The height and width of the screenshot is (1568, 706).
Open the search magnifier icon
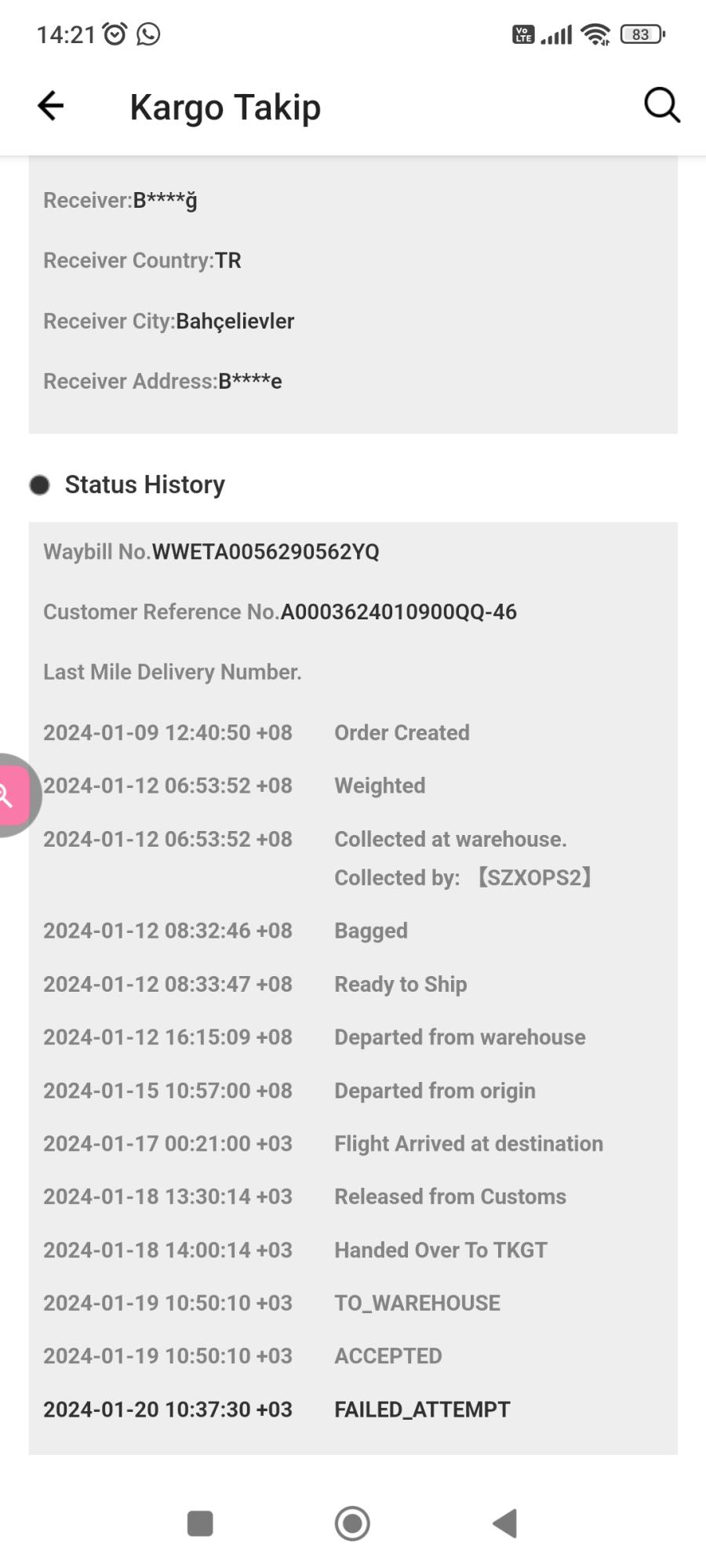[x=661, y=105]
